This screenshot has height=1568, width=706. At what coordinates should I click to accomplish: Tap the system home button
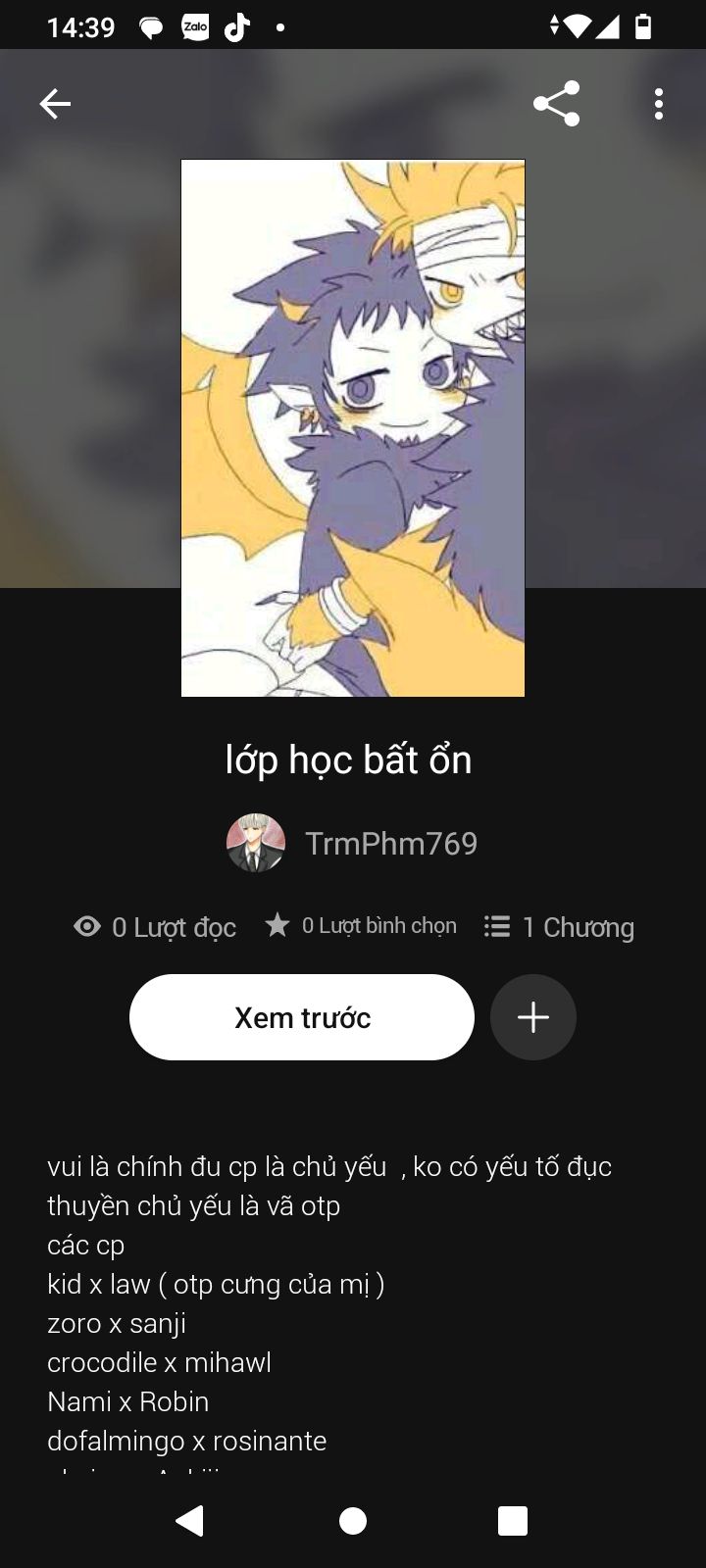coord(353,1521)
